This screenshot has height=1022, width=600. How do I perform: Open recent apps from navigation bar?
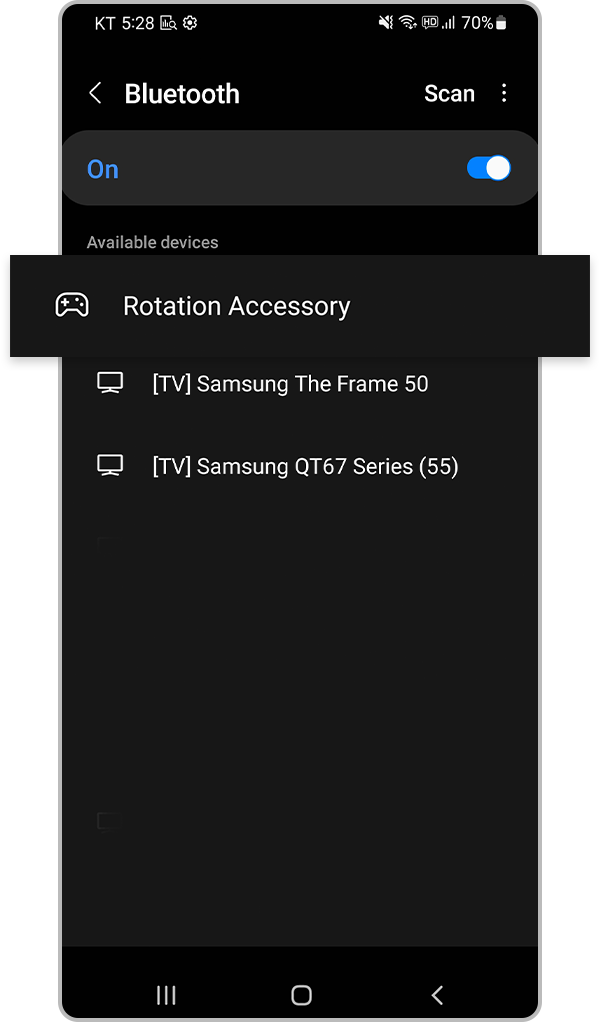pyautogui.click(x=166, y=994)
